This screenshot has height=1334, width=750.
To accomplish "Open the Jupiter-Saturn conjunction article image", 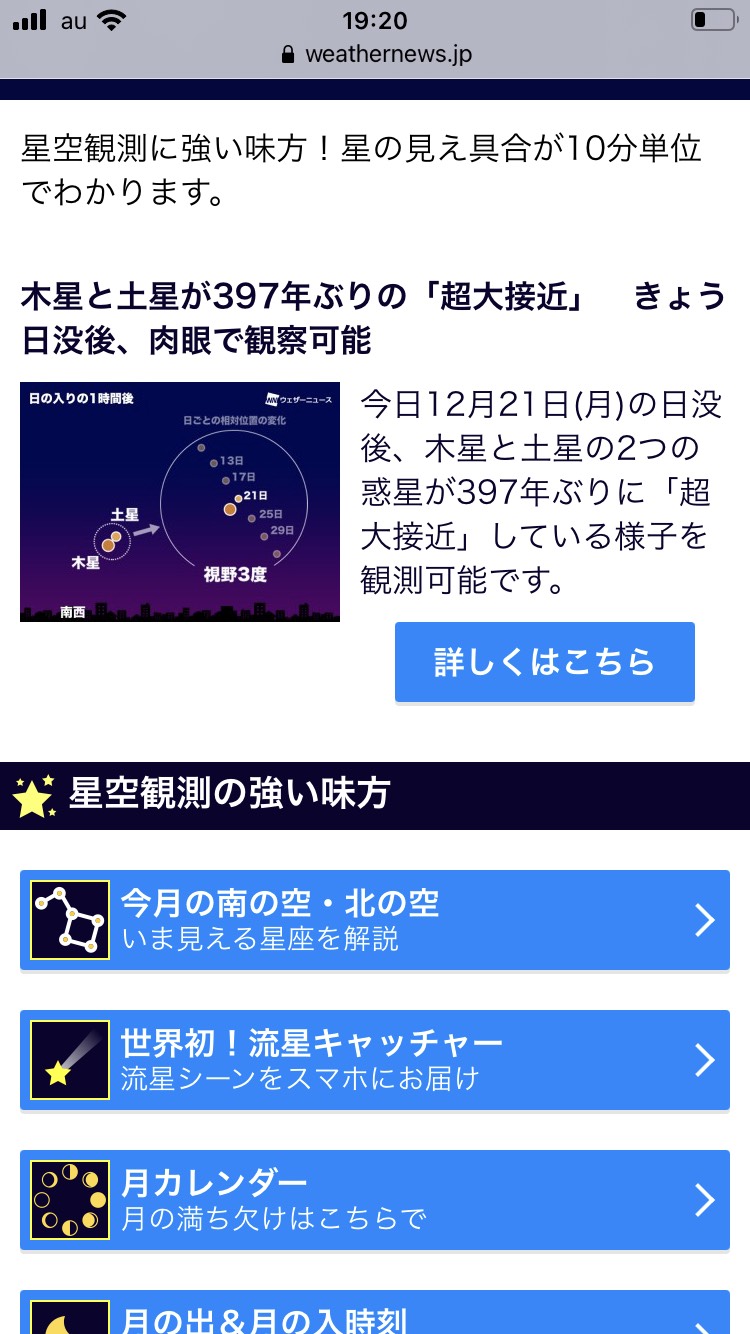I will pos(180,502).
